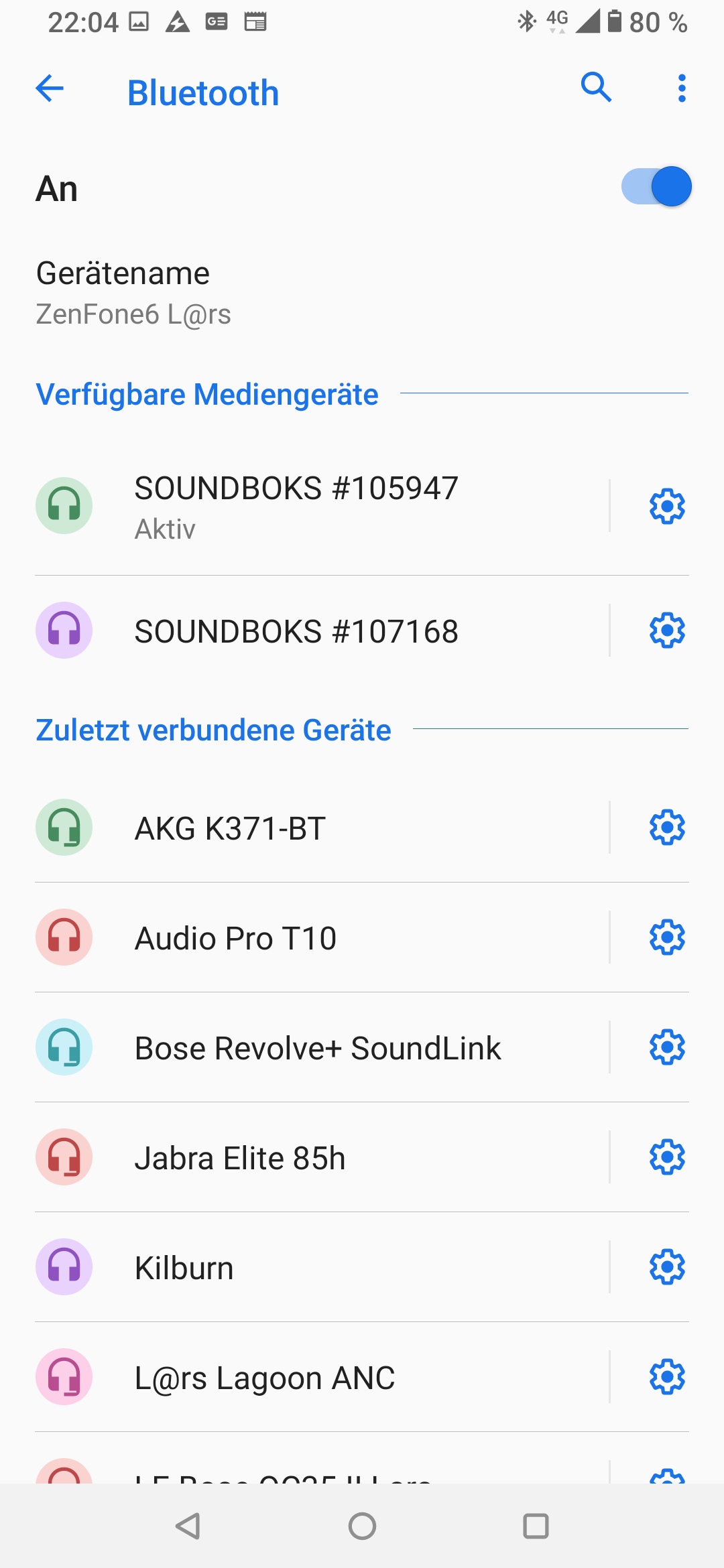Connect to AKG K371-BT

(x=230, y=828)
